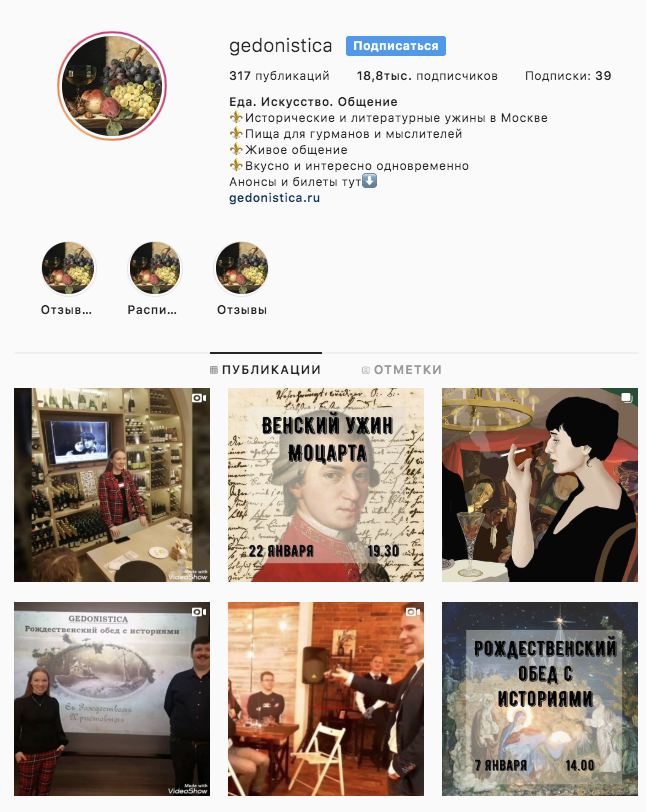646x812 pixels.
Task: Switch to the ОТМЕТКИ tab
Action: coord(401,370)
